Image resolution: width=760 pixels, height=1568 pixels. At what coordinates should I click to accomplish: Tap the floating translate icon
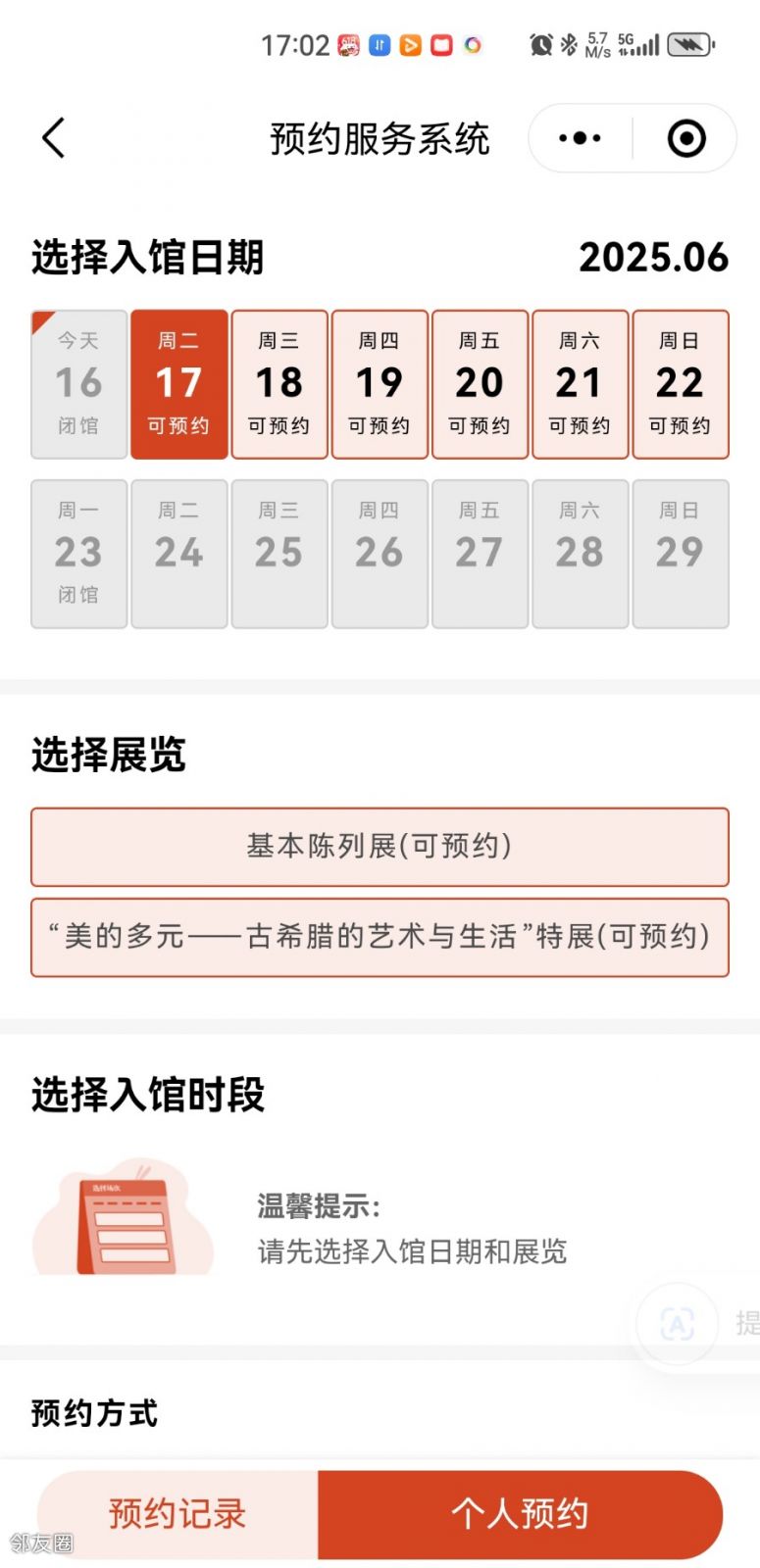(x=678, y=1324)
